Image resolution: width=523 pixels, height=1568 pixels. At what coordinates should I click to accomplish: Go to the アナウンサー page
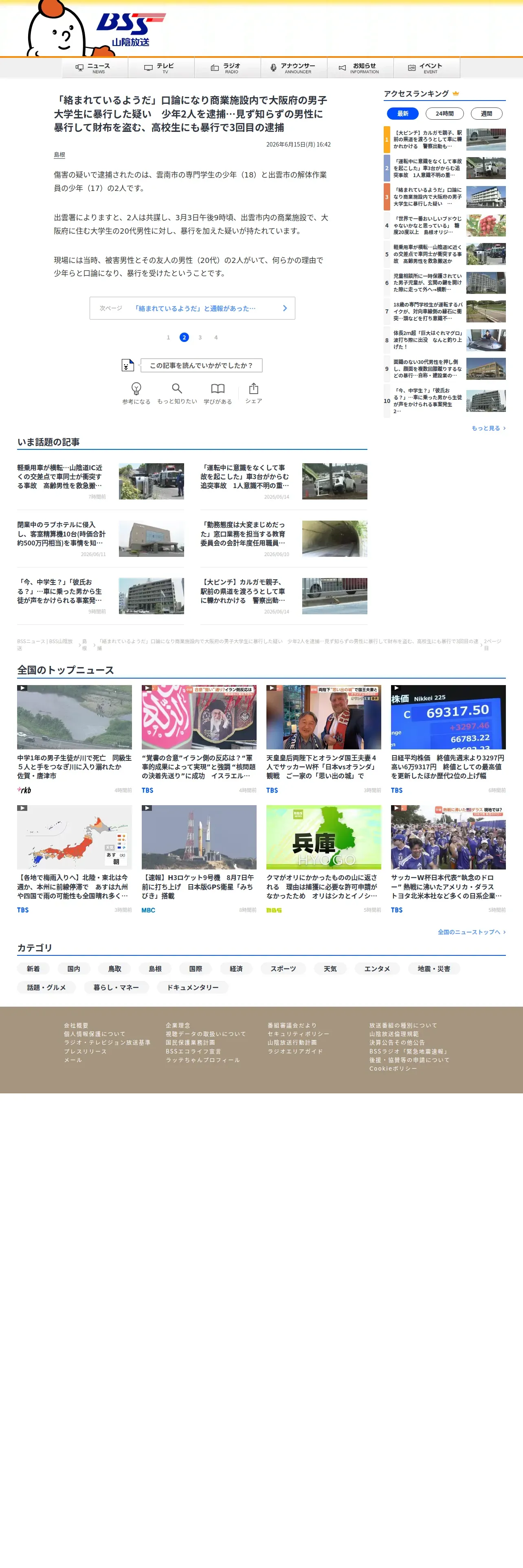294,68
